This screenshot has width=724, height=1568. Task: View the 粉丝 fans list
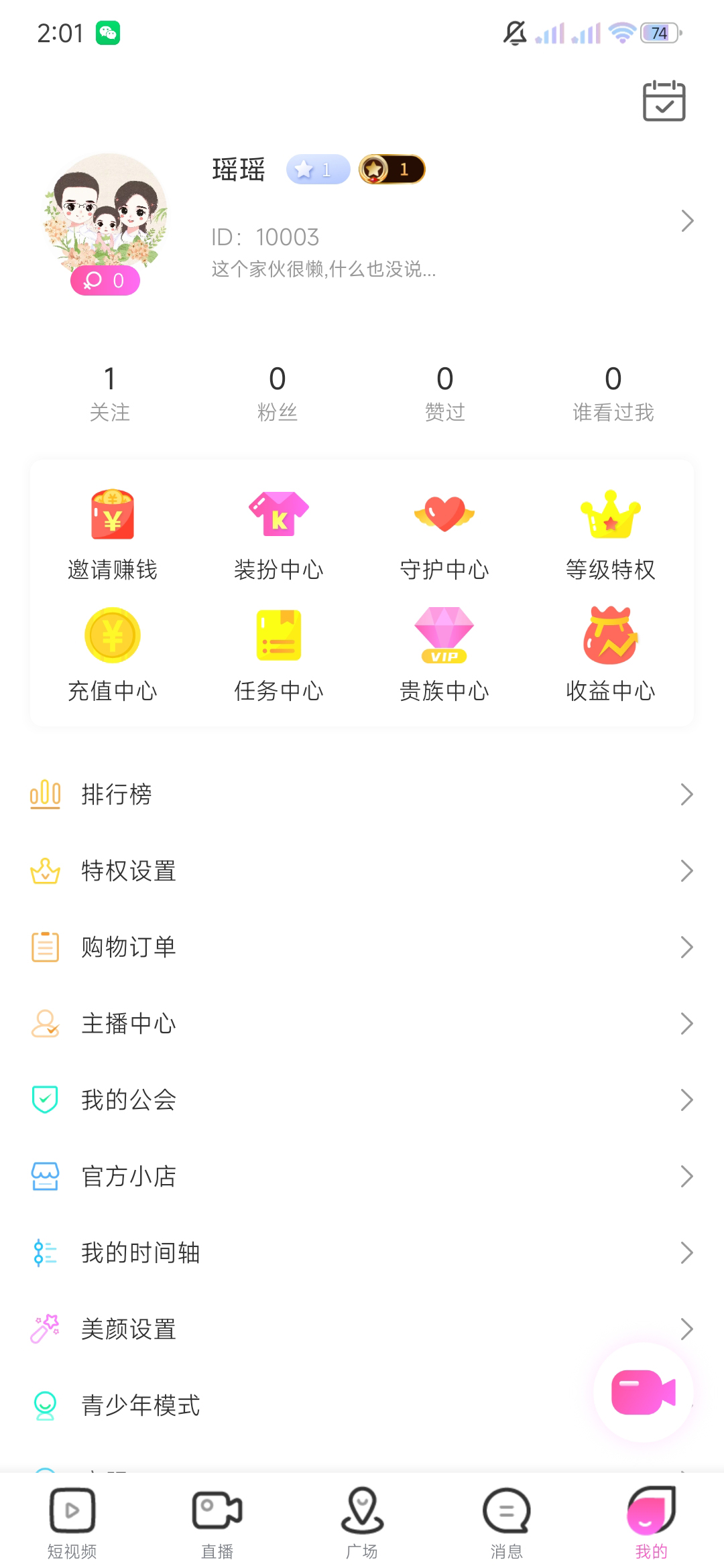pyautogui.click(x=277, y=393)
